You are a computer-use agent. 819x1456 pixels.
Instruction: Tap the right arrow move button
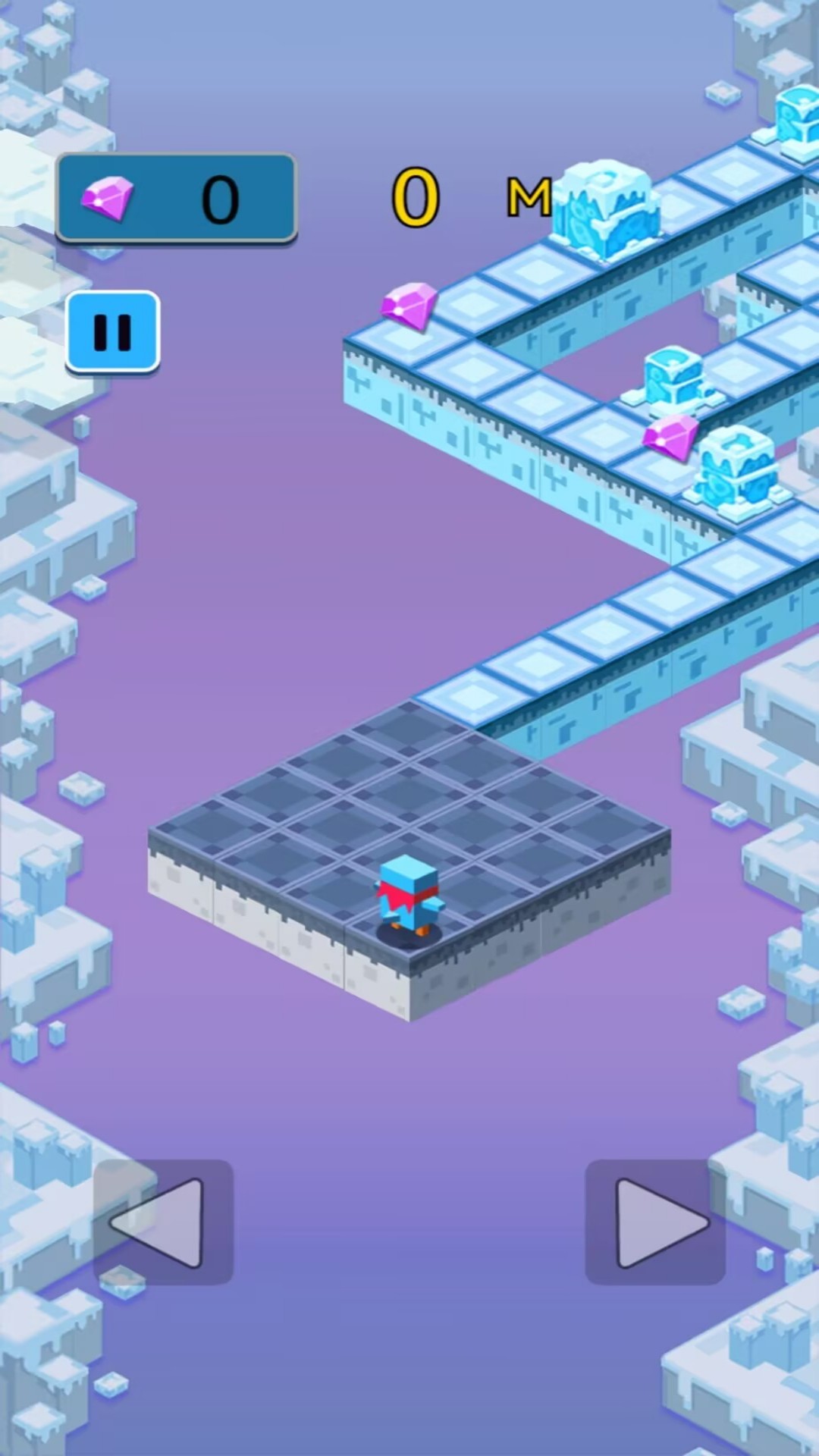[655, 1222]
